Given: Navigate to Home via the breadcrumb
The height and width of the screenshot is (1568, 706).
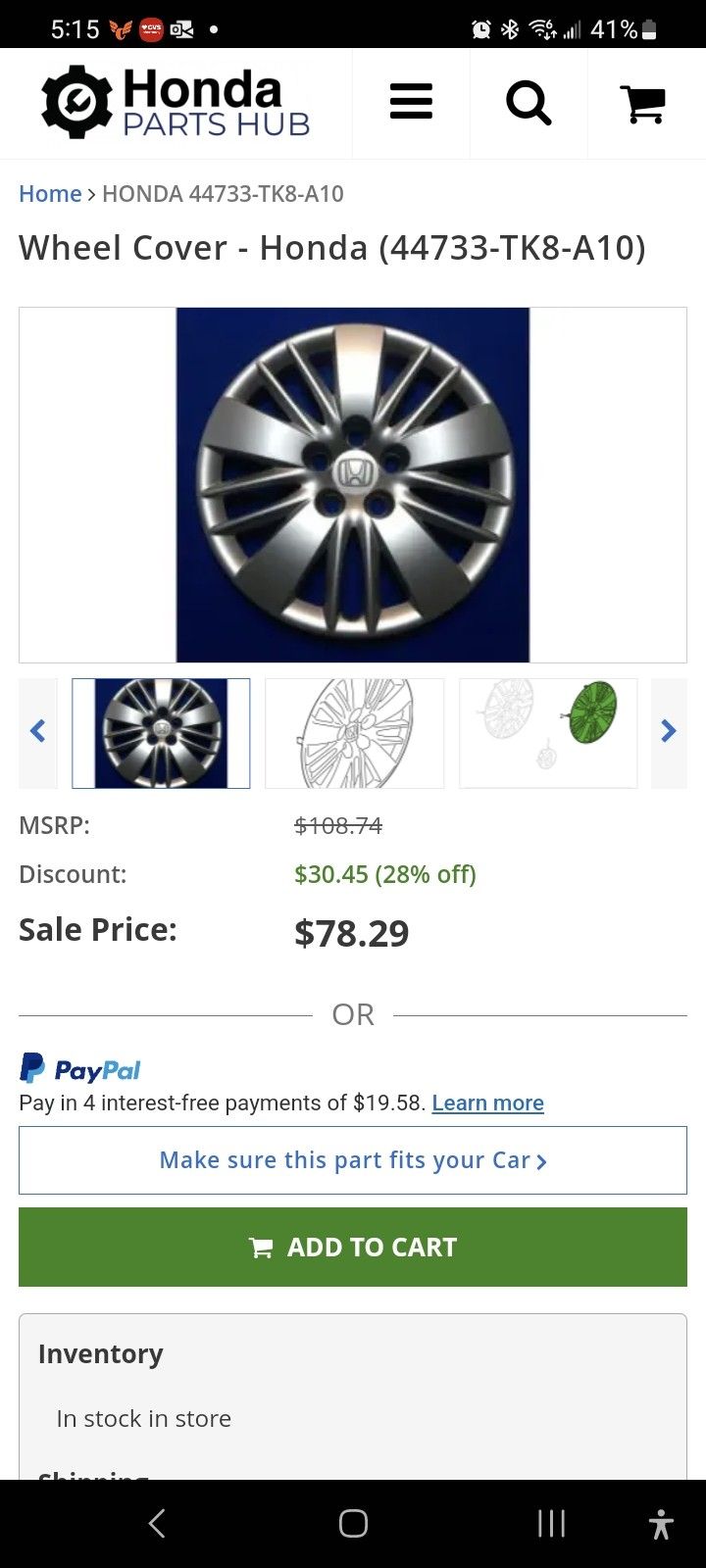Looking at the screenshot, I should click(50, 193).
